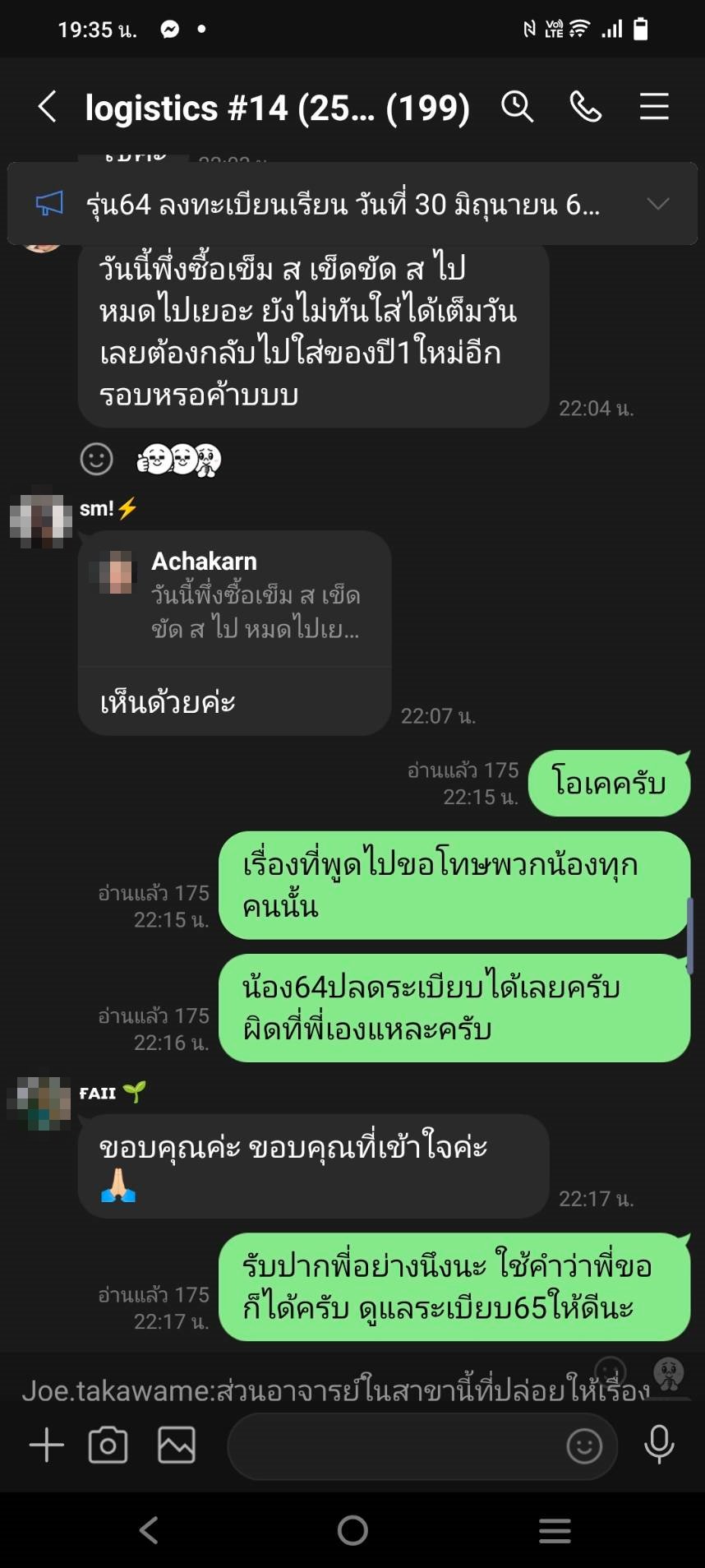
Task: Record a voice message
Action: click(x=659, y=1445)
